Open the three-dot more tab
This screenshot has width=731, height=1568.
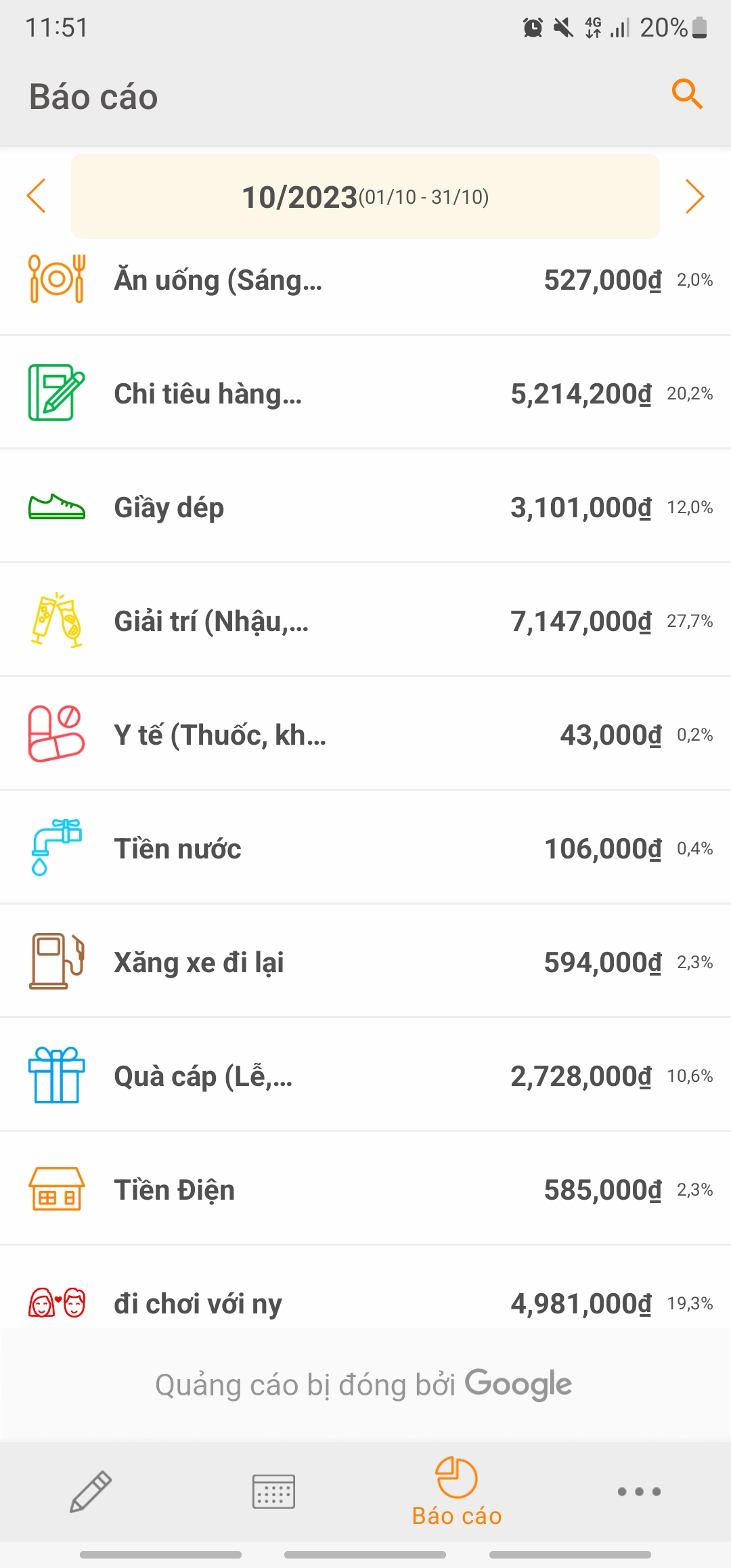(639, 1491)
